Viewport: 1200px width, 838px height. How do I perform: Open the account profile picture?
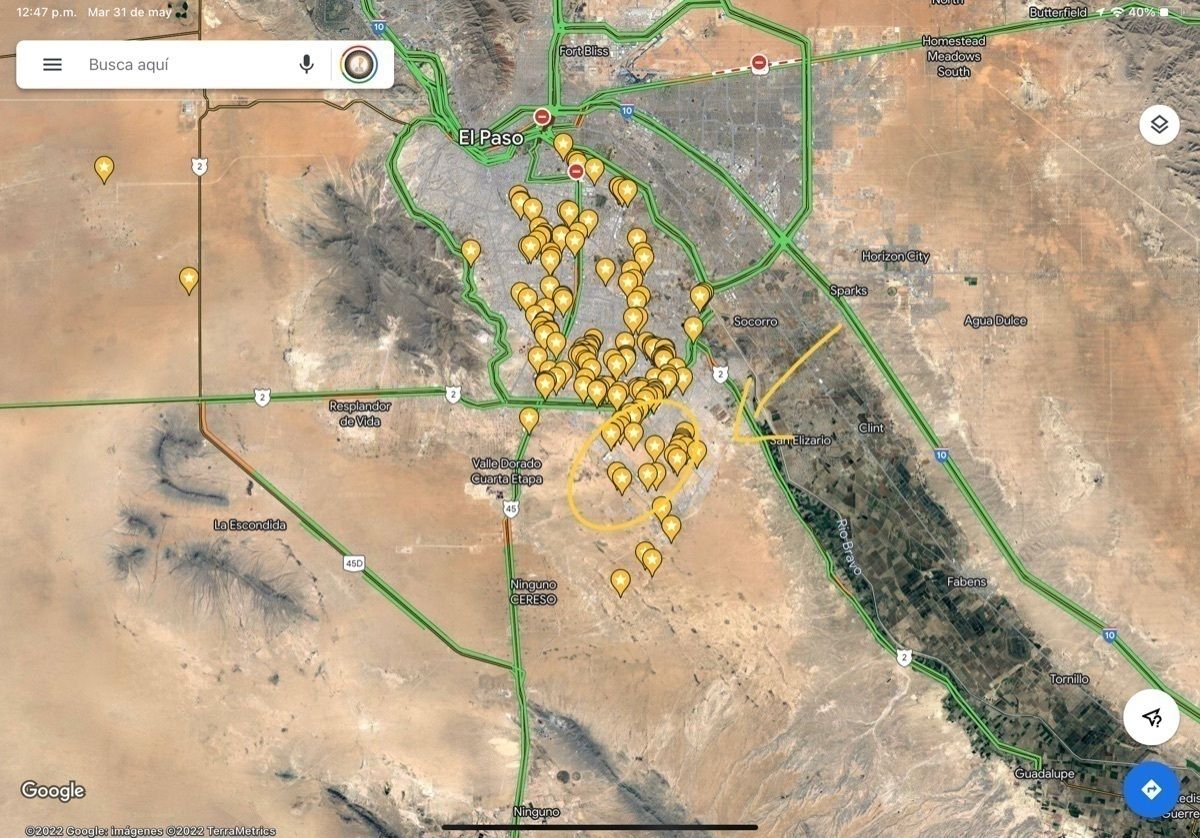(359, 65)
